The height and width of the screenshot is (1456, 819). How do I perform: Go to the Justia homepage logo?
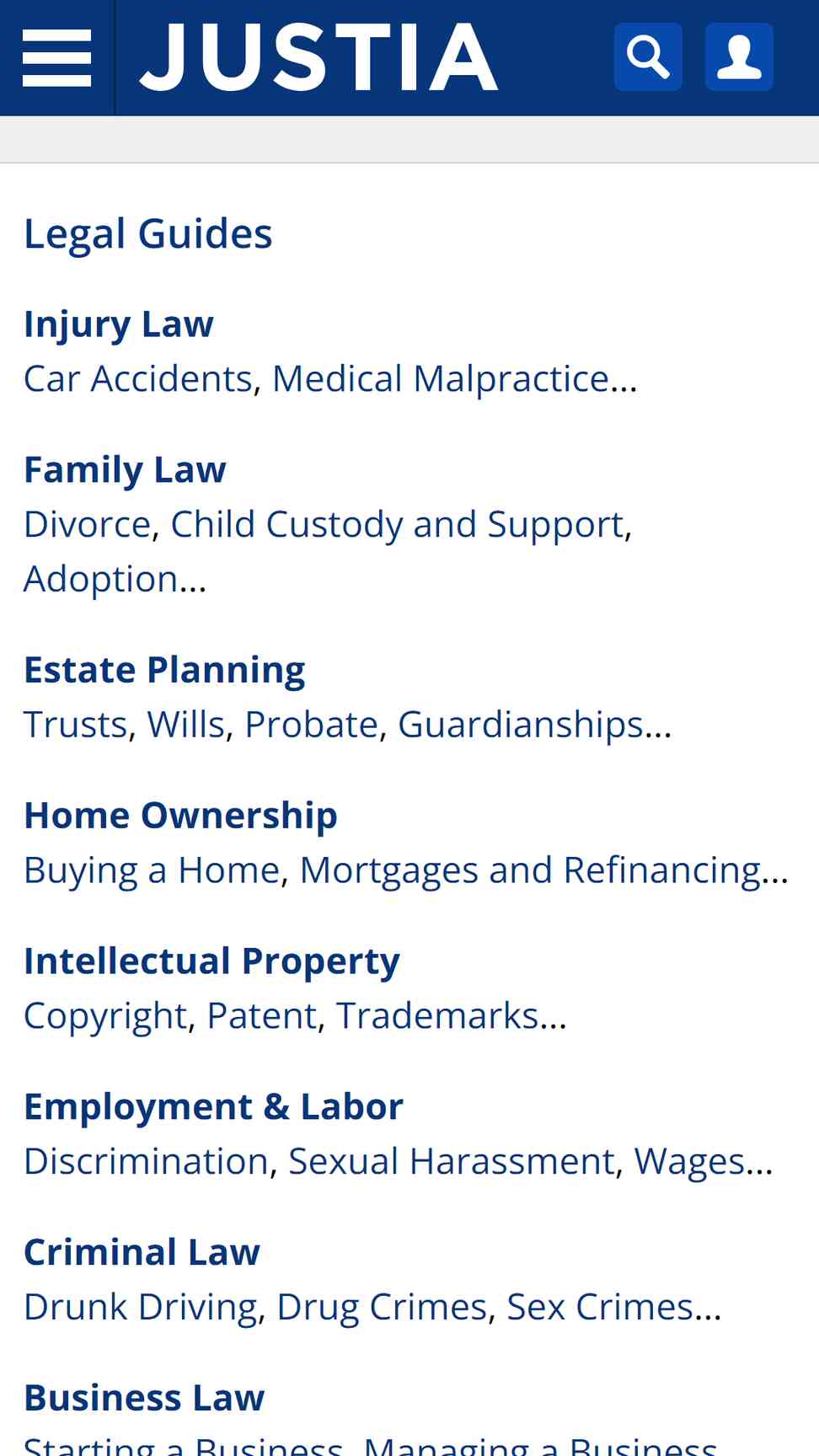[318, 57]
